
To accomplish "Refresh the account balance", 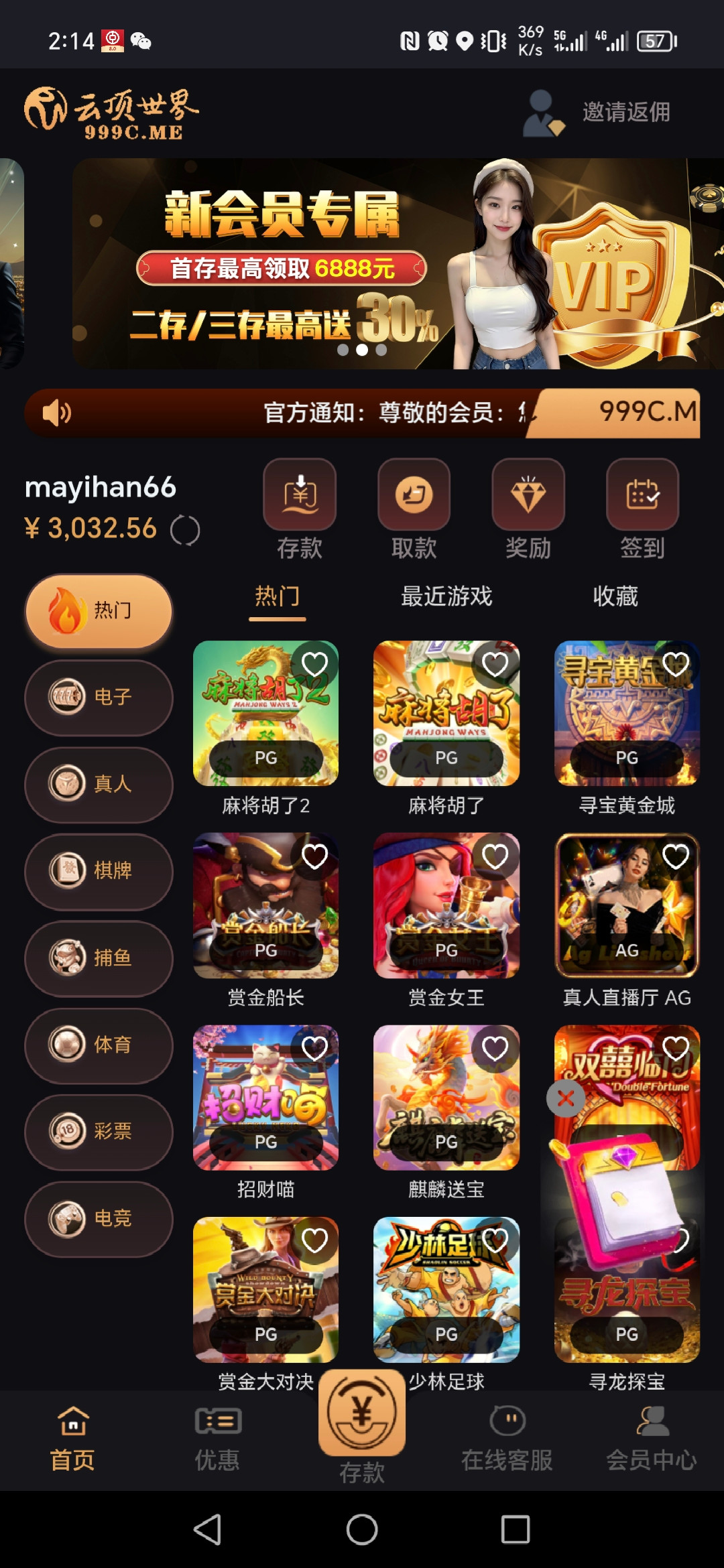I will pyautogui.click(x=185, y=531).
